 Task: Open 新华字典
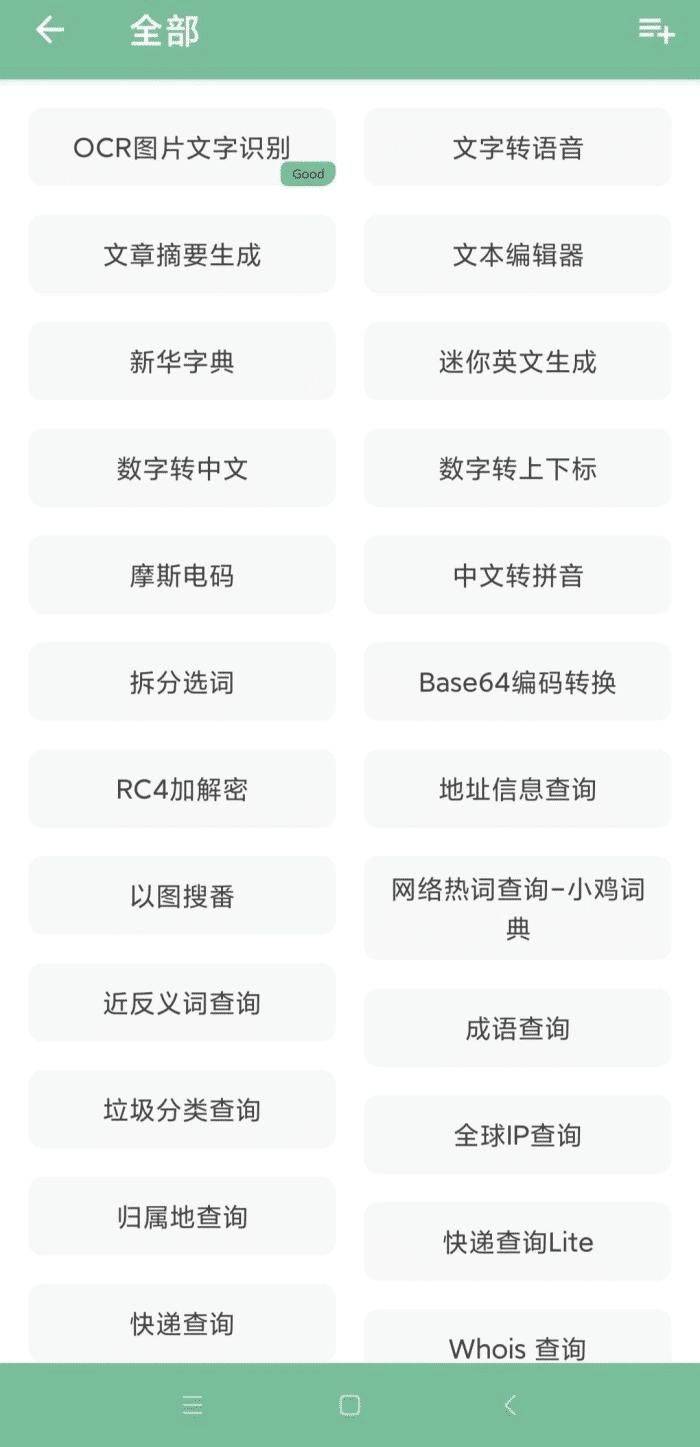182,361
